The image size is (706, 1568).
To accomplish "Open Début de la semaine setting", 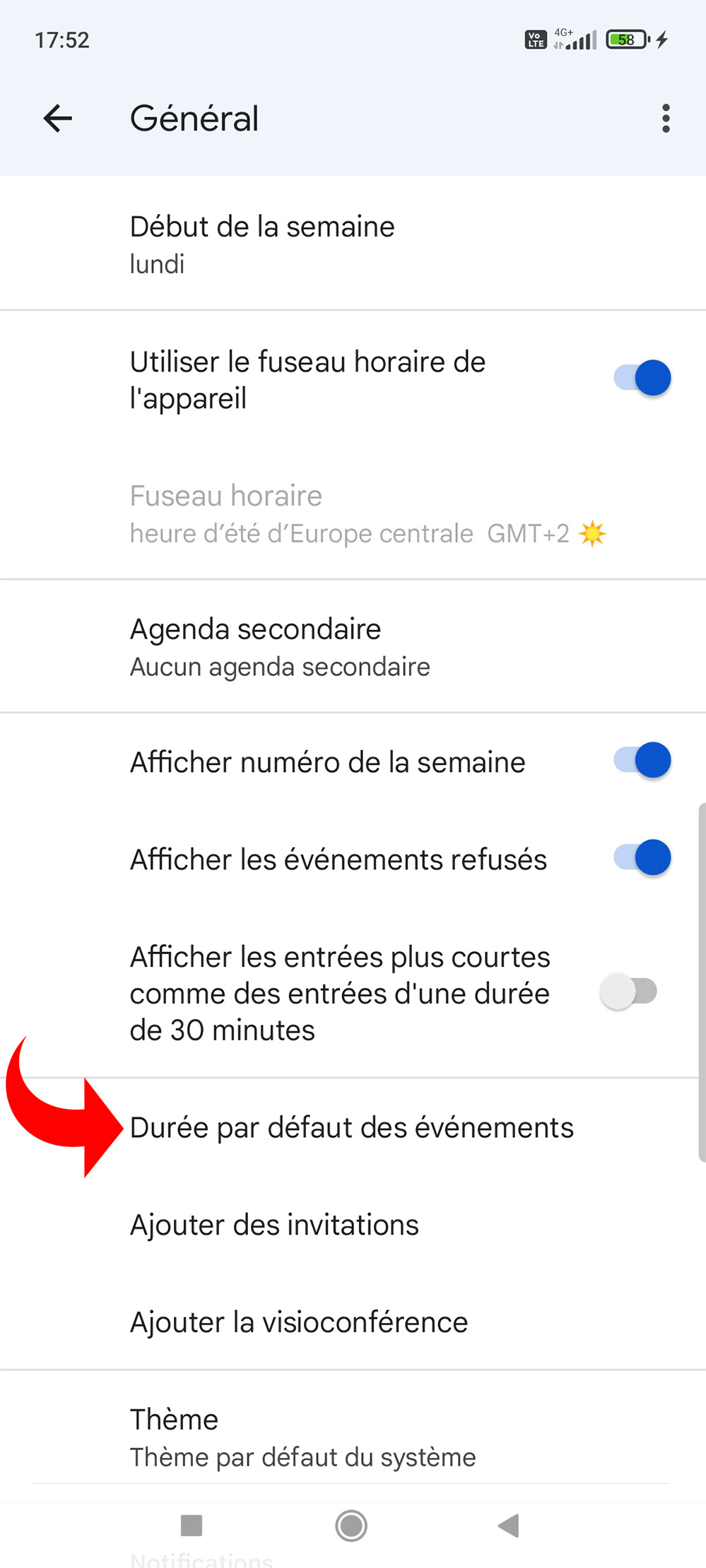I will tap(262, 244).
